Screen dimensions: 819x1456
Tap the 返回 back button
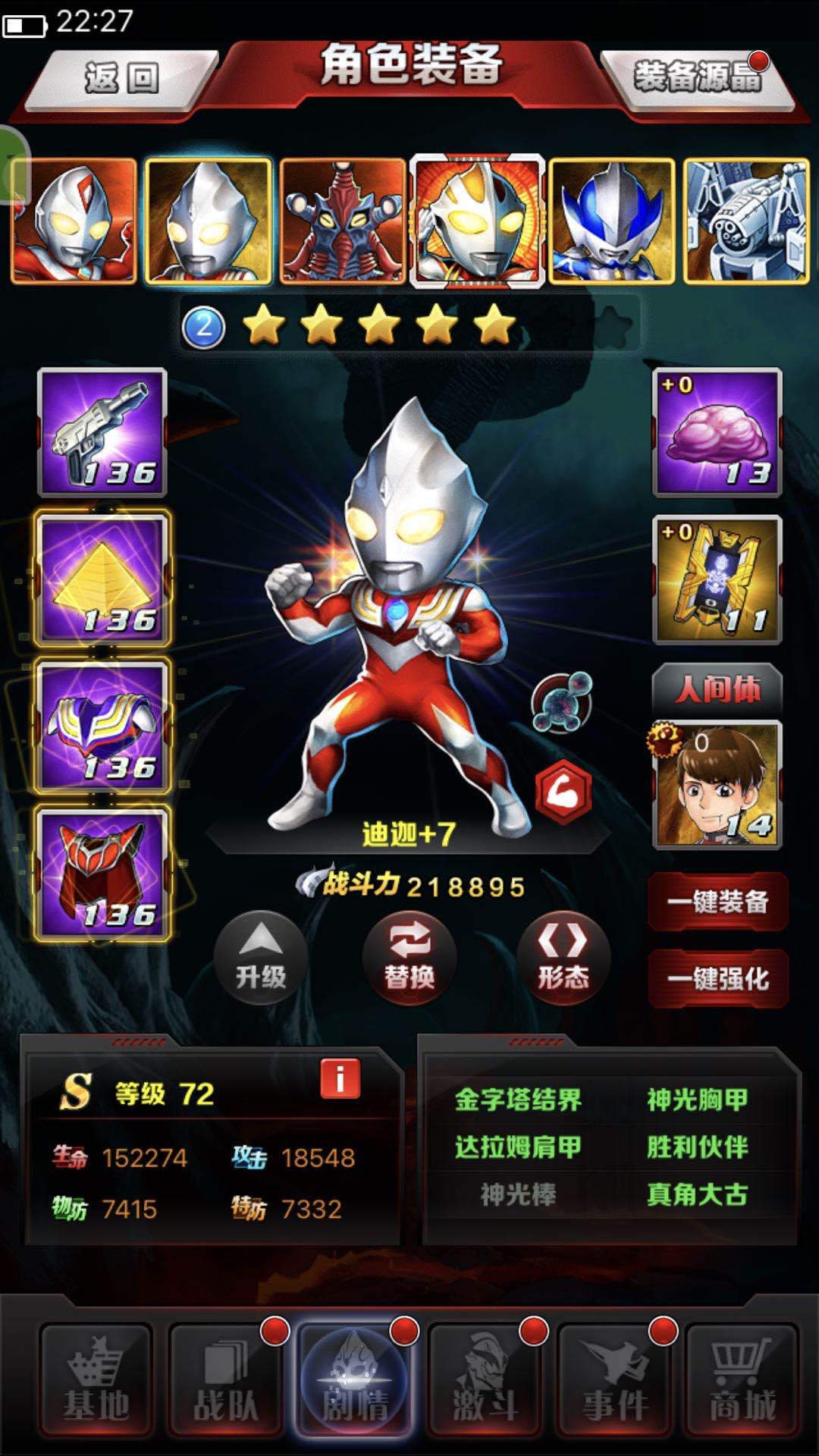point(121,78)
